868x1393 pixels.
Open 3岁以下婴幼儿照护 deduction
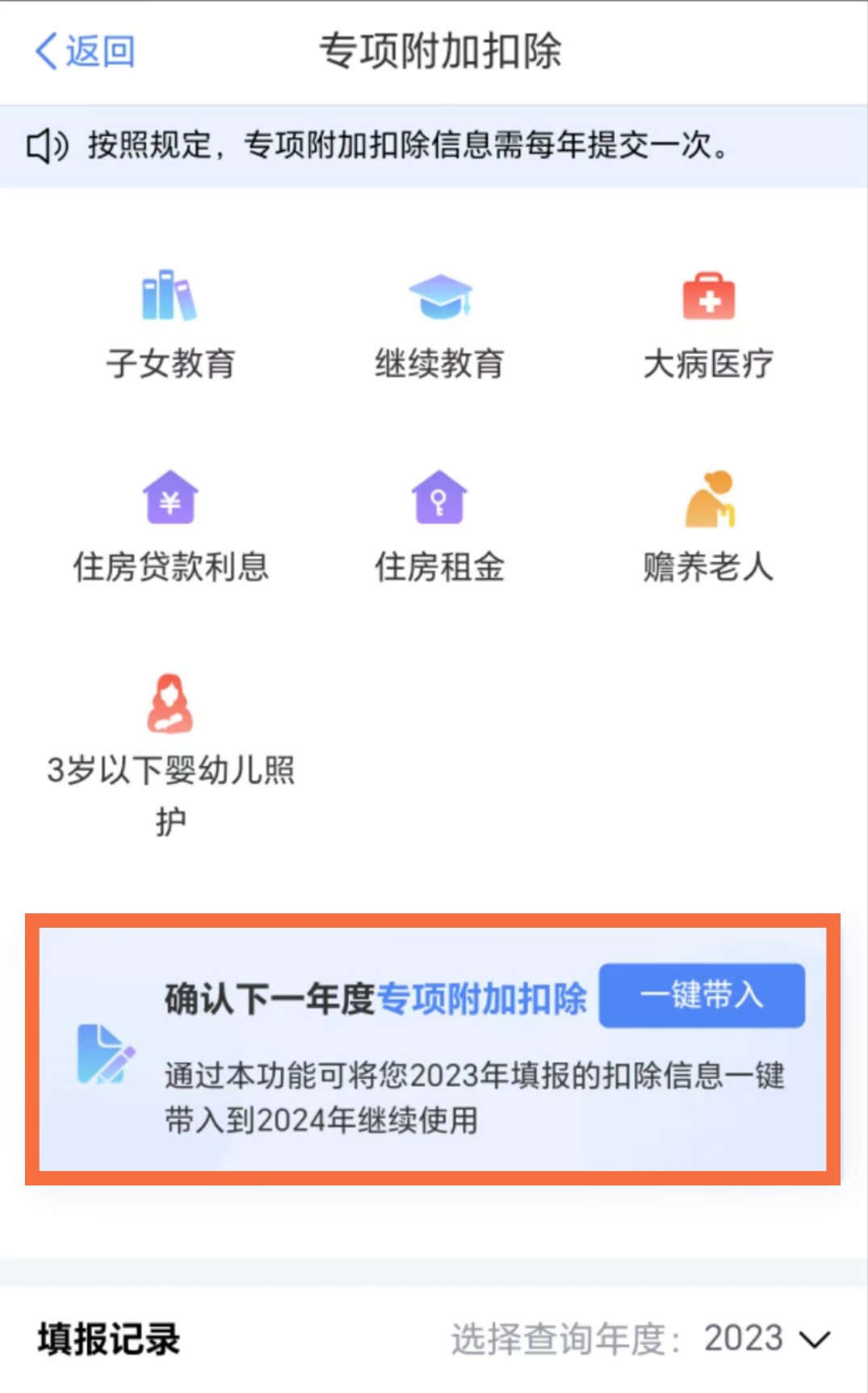[170, 757]
